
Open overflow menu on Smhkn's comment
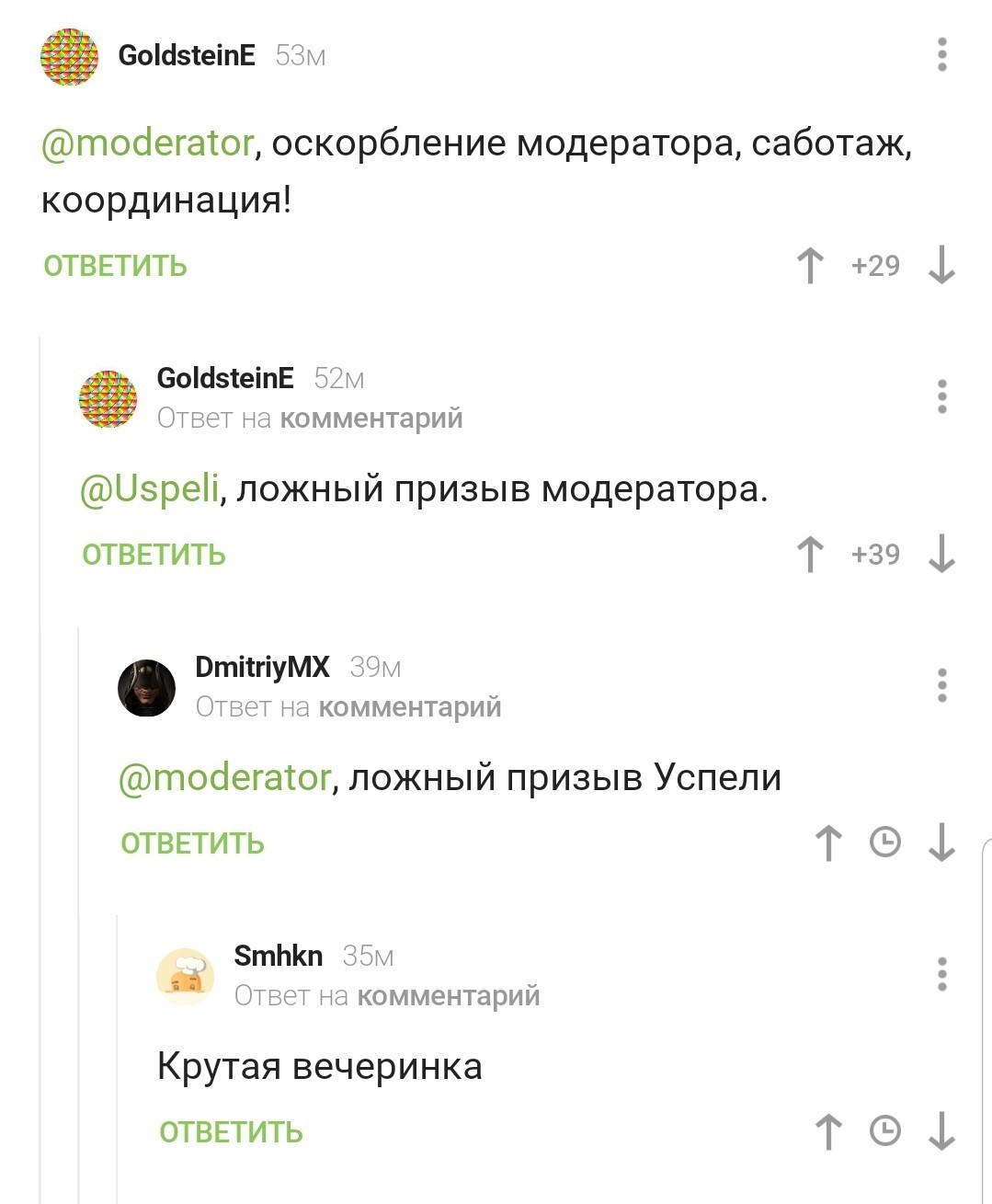pyautogui.click(x=941, y=974)
